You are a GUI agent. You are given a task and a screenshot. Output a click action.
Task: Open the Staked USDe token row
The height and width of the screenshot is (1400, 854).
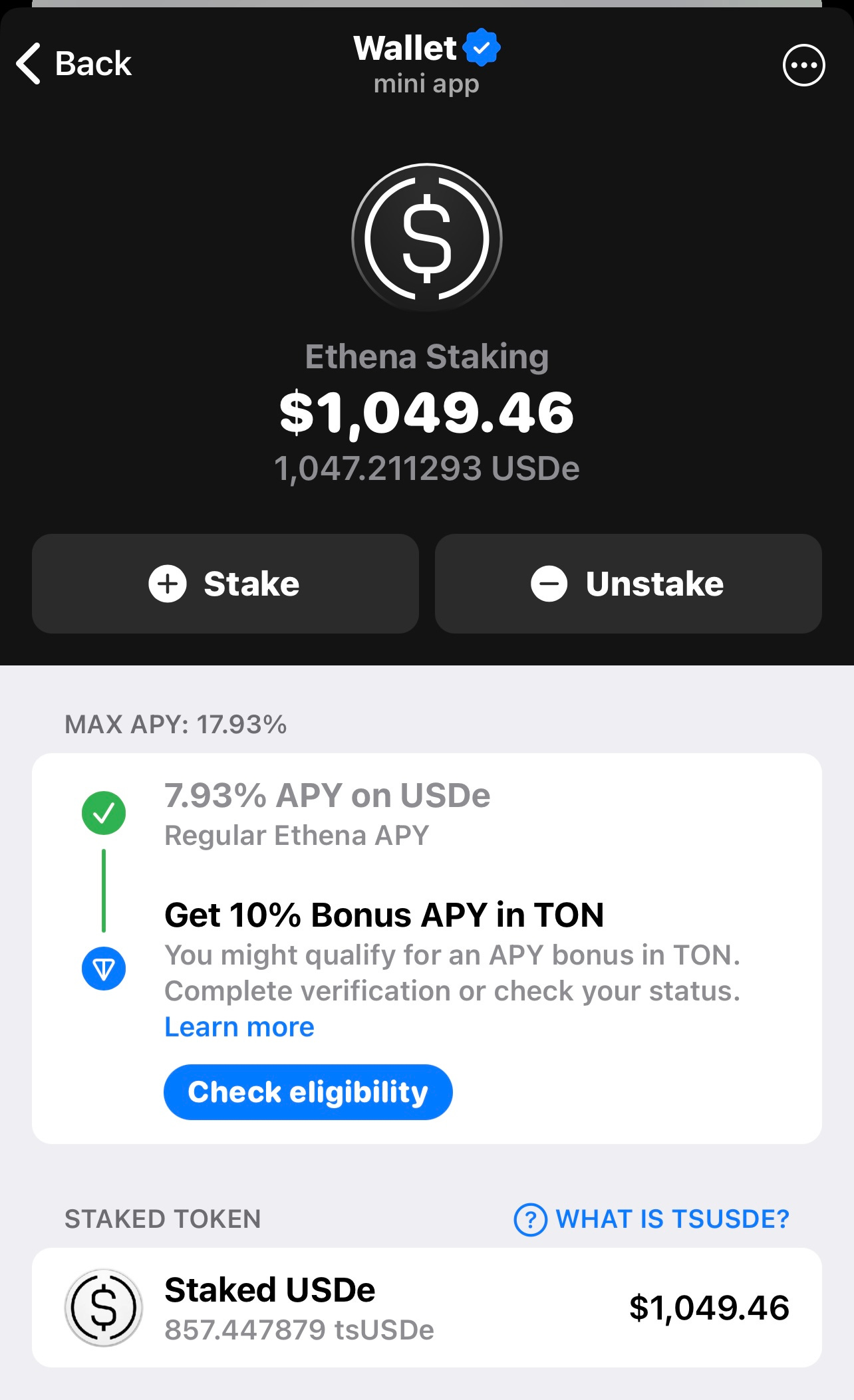427,1308
